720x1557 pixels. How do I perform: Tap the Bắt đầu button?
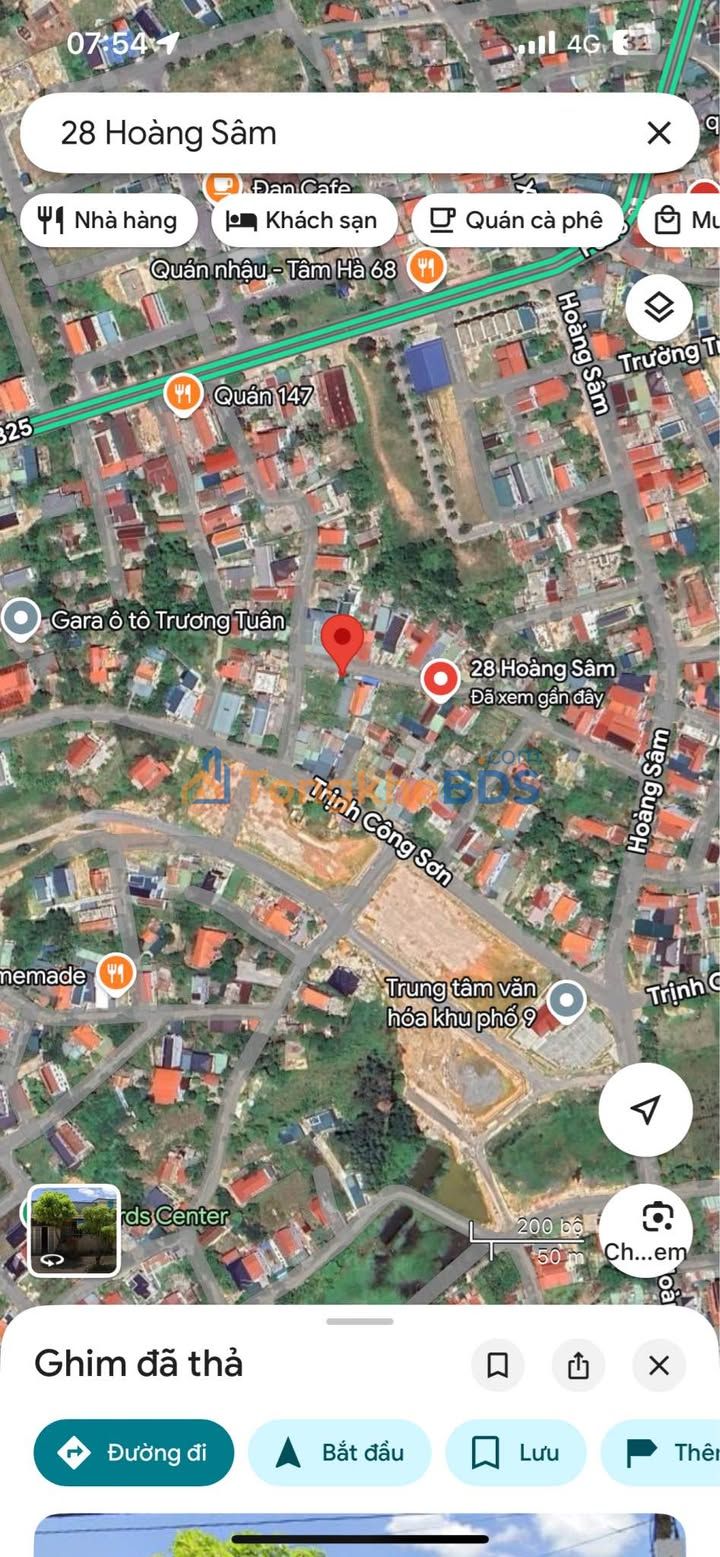pyautogui.click(x=339, y=1452)
